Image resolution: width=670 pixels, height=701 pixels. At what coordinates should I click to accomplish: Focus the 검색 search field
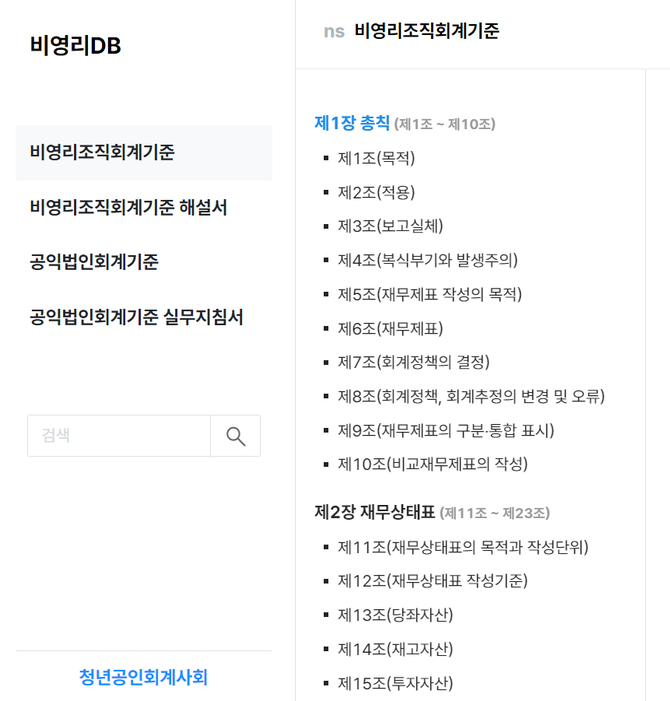[119, 436]
